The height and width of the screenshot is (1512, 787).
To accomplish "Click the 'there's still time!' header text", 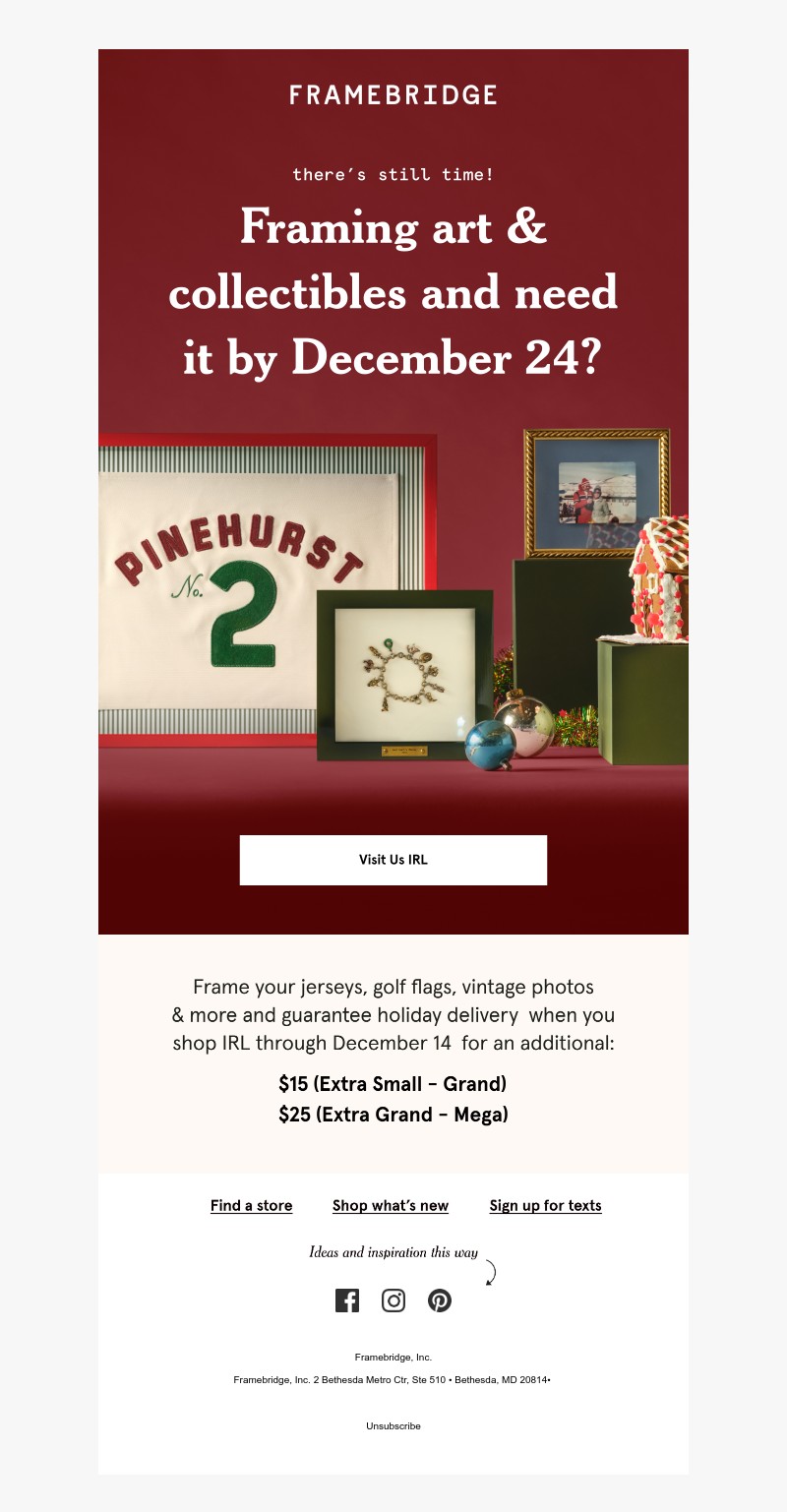I will pos(393,173).
